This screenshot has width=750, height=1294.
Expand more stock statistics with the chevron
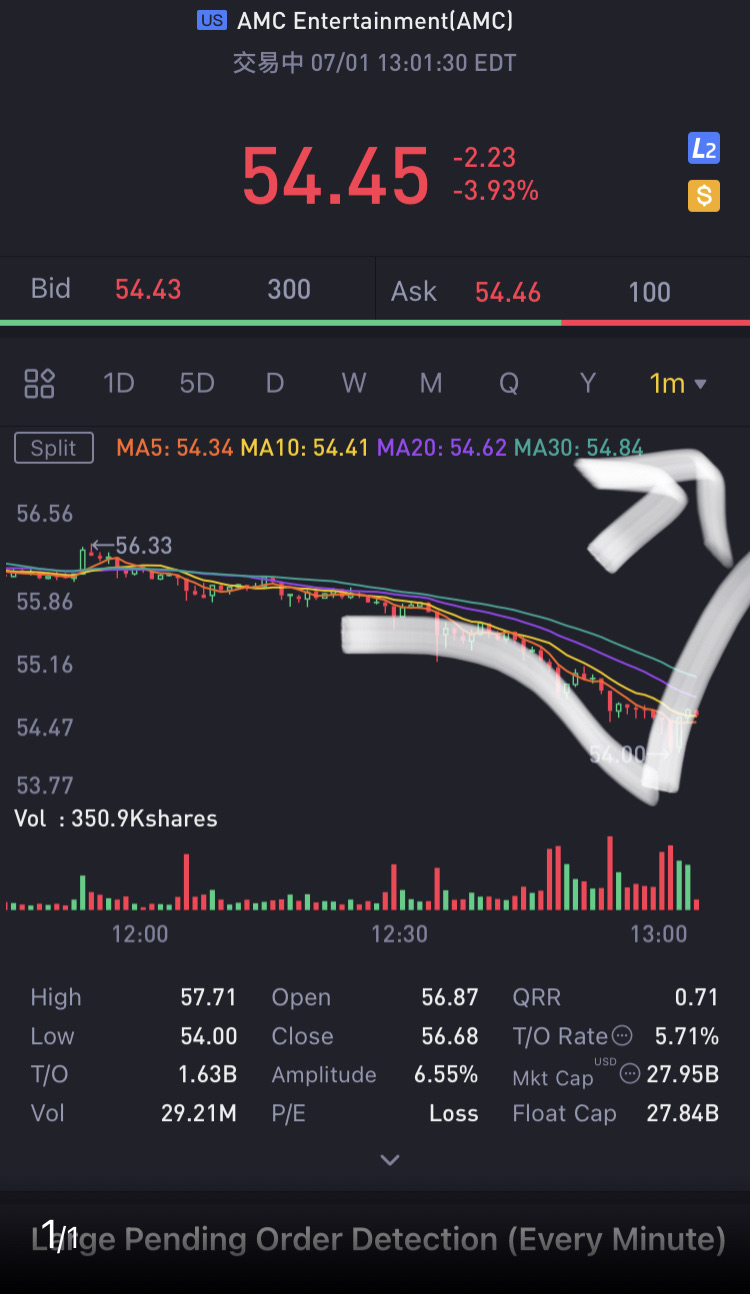tap(390, 1160)
